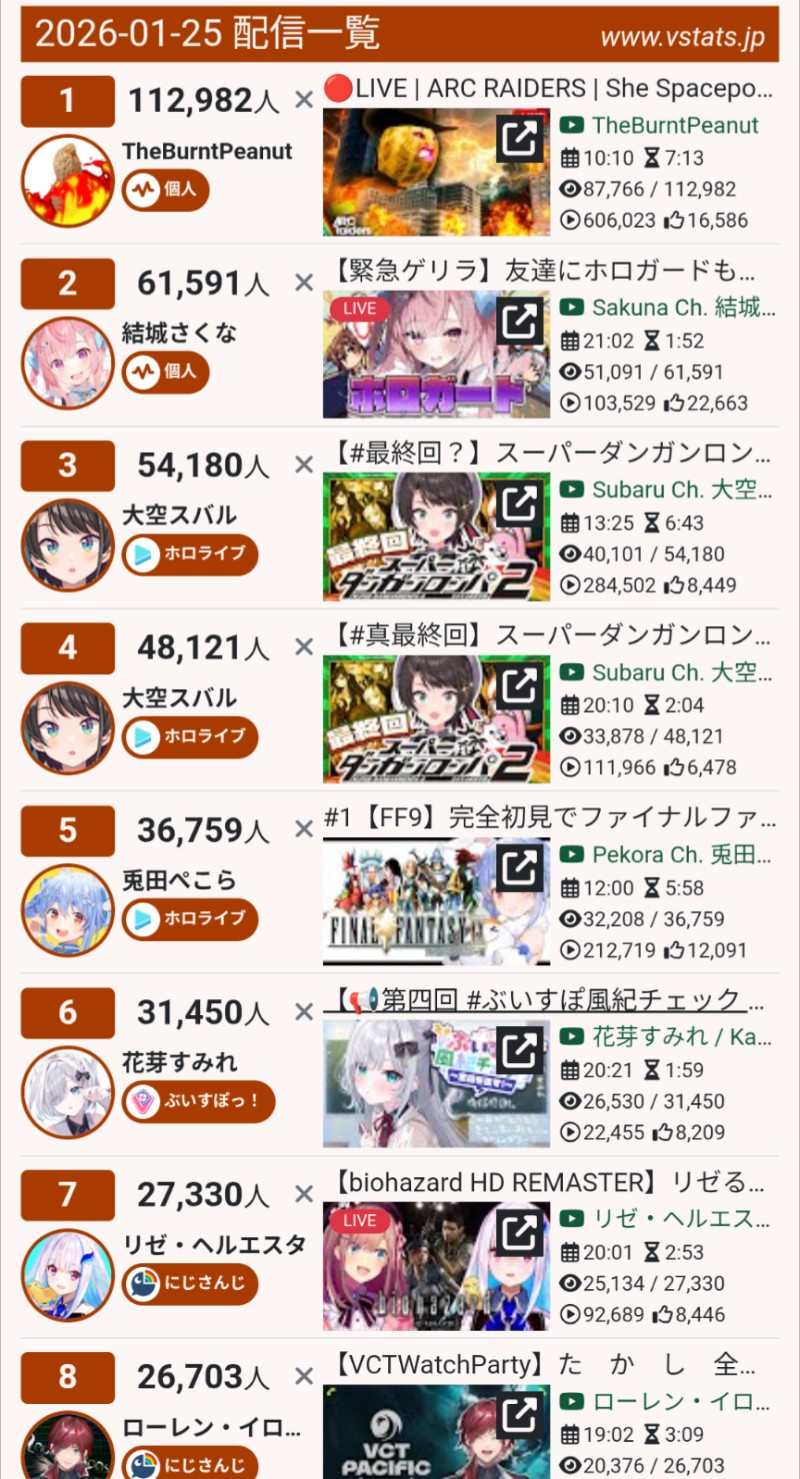Tap the ホロライブ tag on rank 3
800x1479 pixels.
[190, 553]
